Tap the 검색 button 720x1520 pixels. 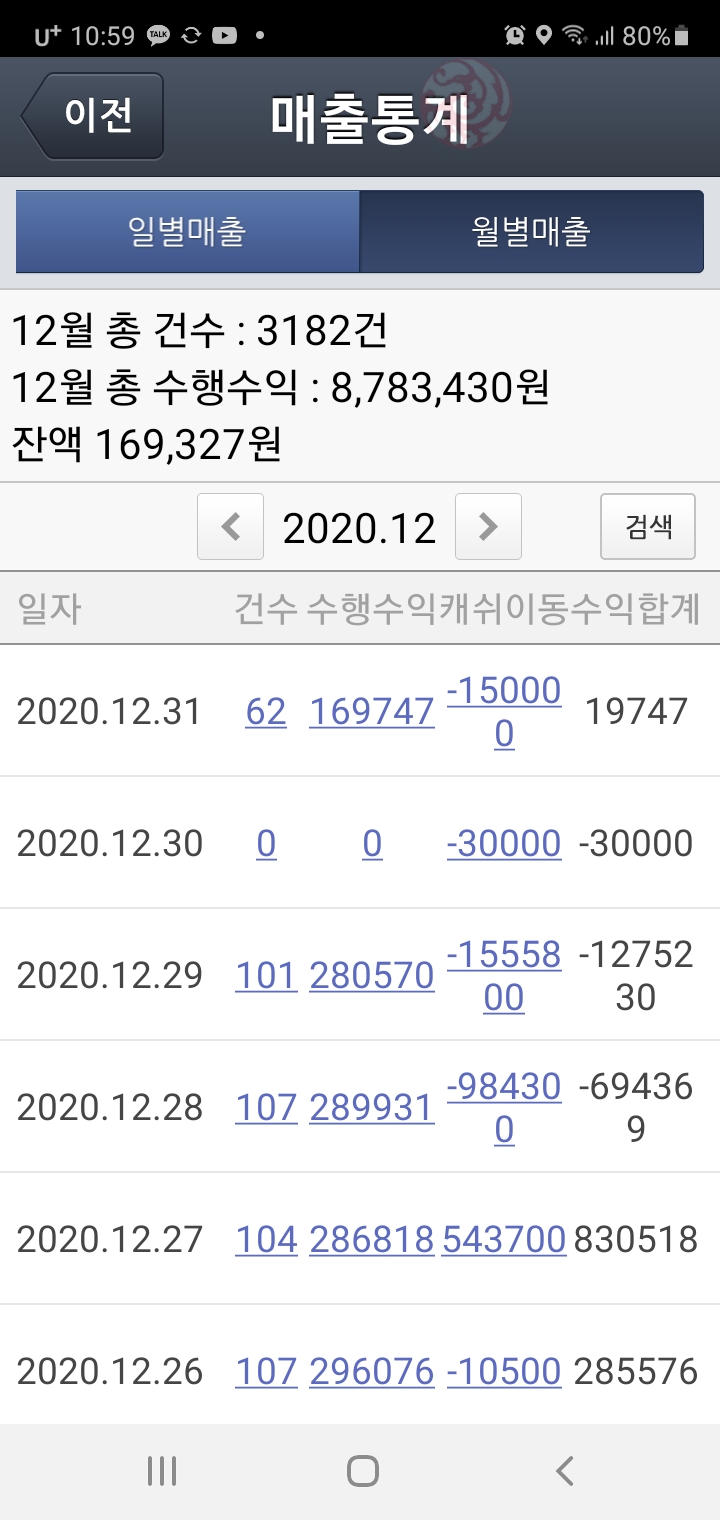(x=648, y=526)
